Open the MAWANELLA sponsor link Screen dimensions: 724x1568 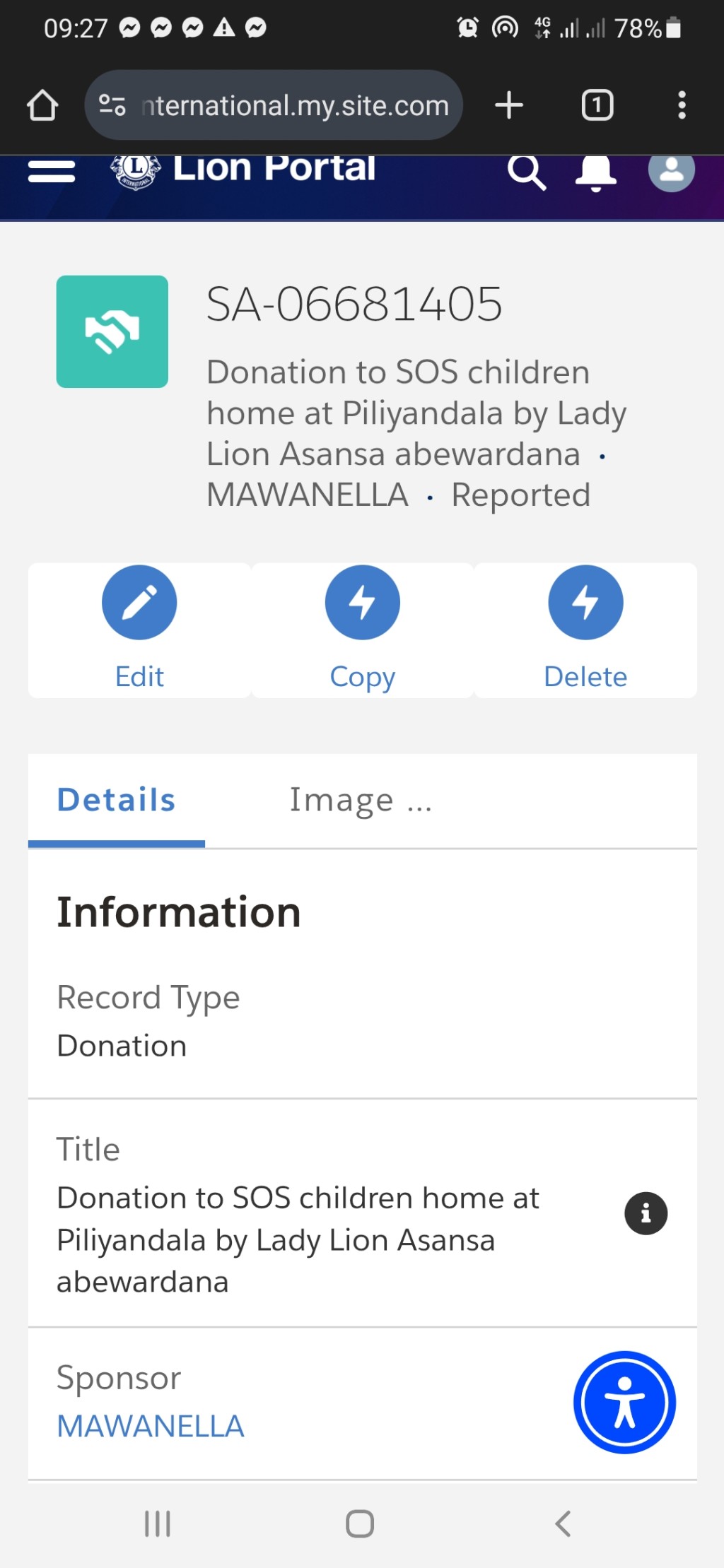[151, 1426]
